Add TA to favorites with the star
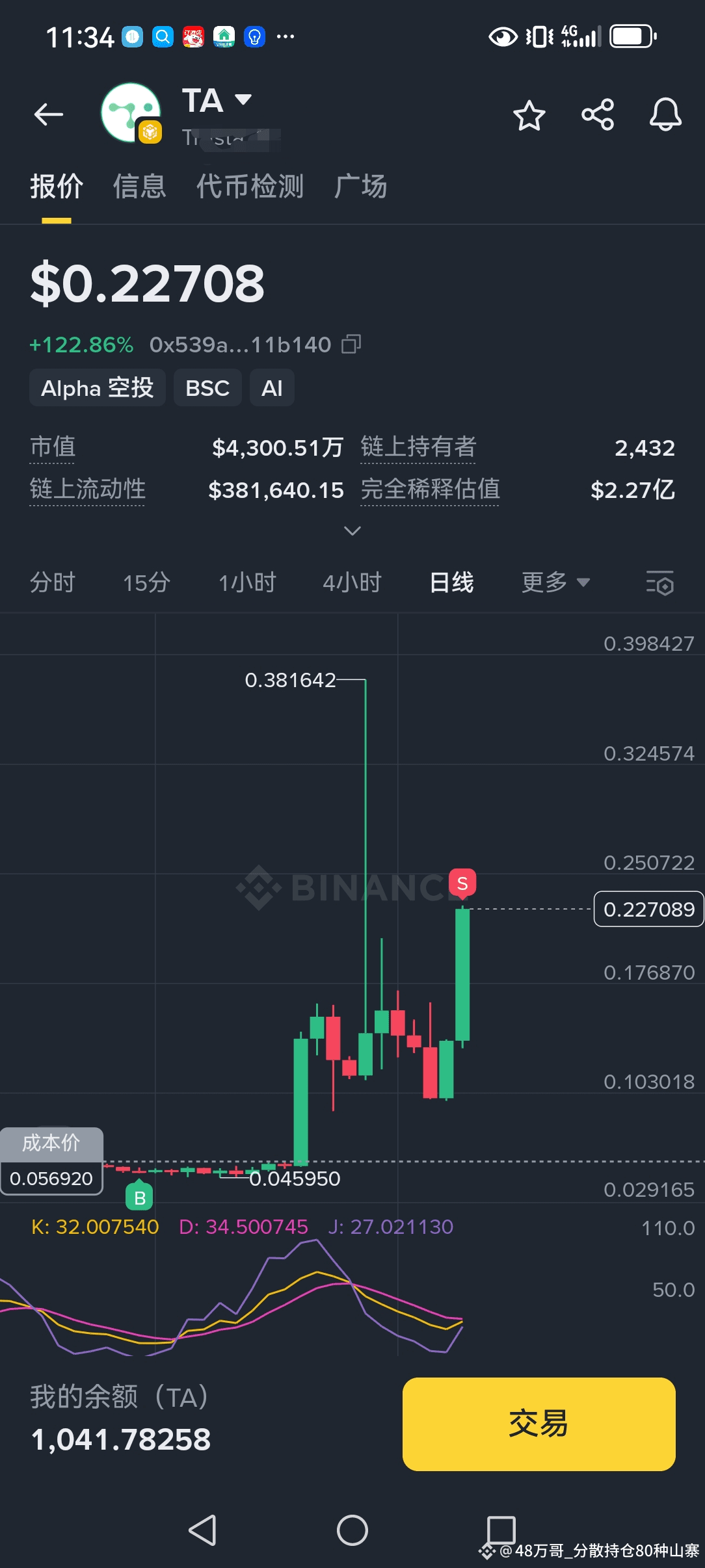Image resolution: width=705 pixels, height=1568 pixels. [x=529, y=116]
